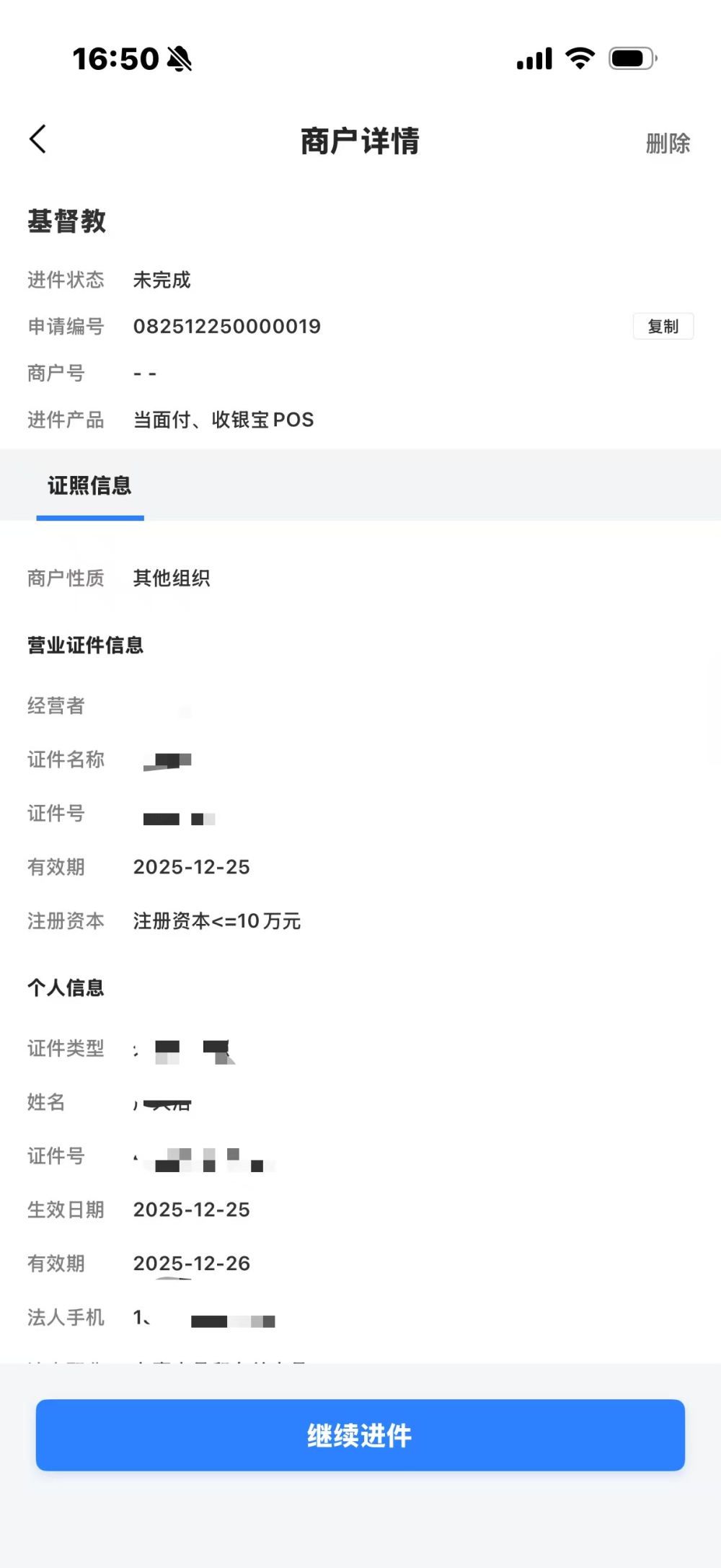Copy the application number with 复制
This screenshot has width=721, height=1568.
coord(663,327)
